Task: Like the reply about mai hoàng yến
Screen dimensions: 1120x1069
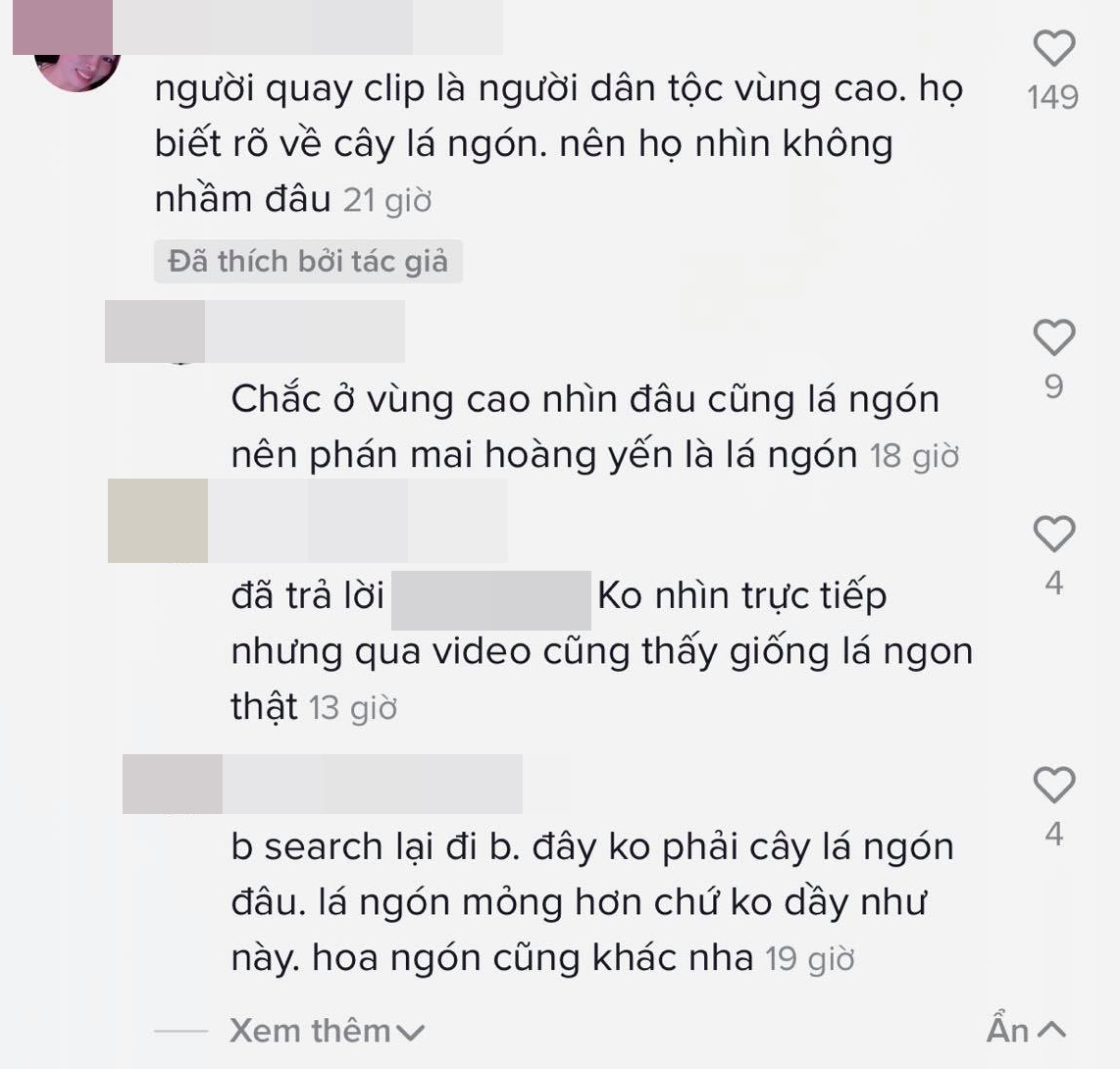Action: [1054, 338]
